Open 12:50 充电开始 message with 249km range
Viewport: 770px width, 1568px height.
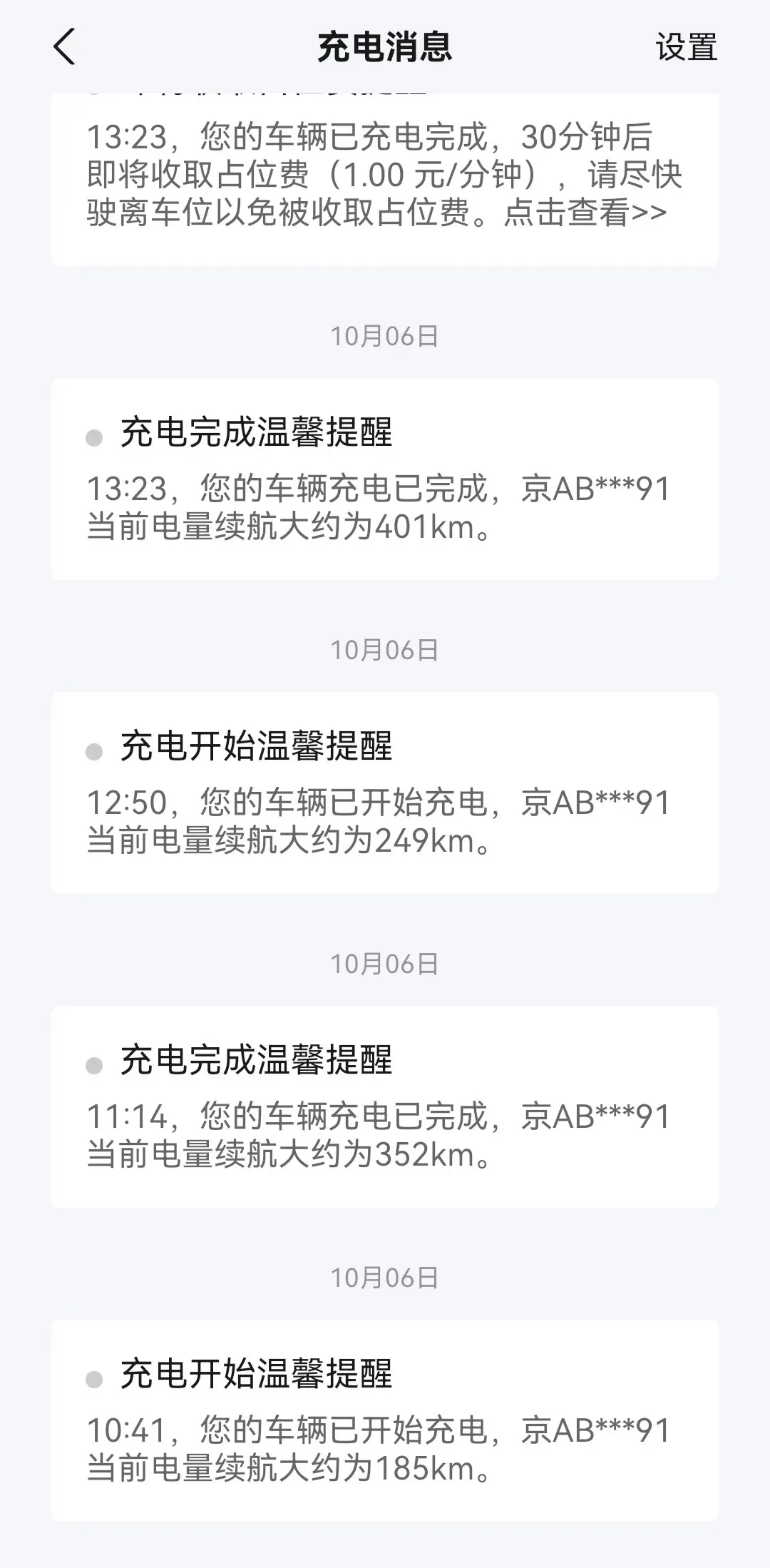coord(385,793)
